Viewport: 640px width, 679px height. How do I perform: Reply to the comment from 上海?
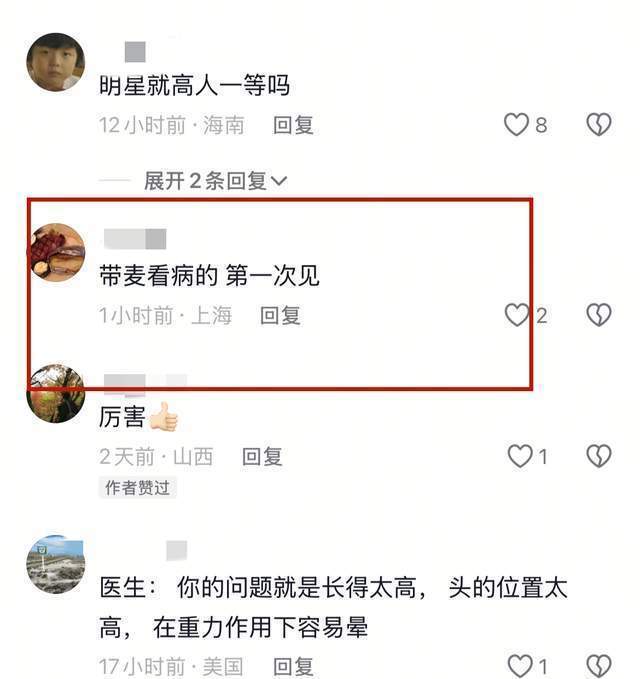[280, 315]
